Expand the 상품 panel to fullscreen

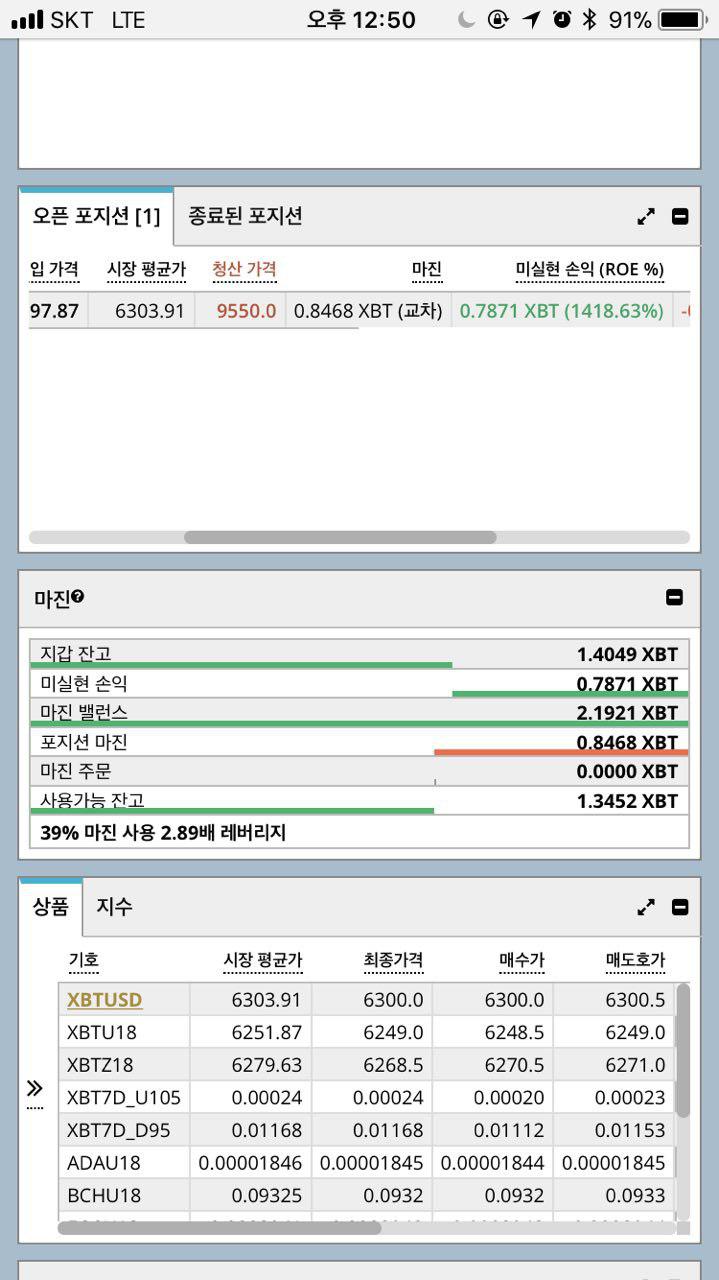pyautogui.click(x=646, y=907)
